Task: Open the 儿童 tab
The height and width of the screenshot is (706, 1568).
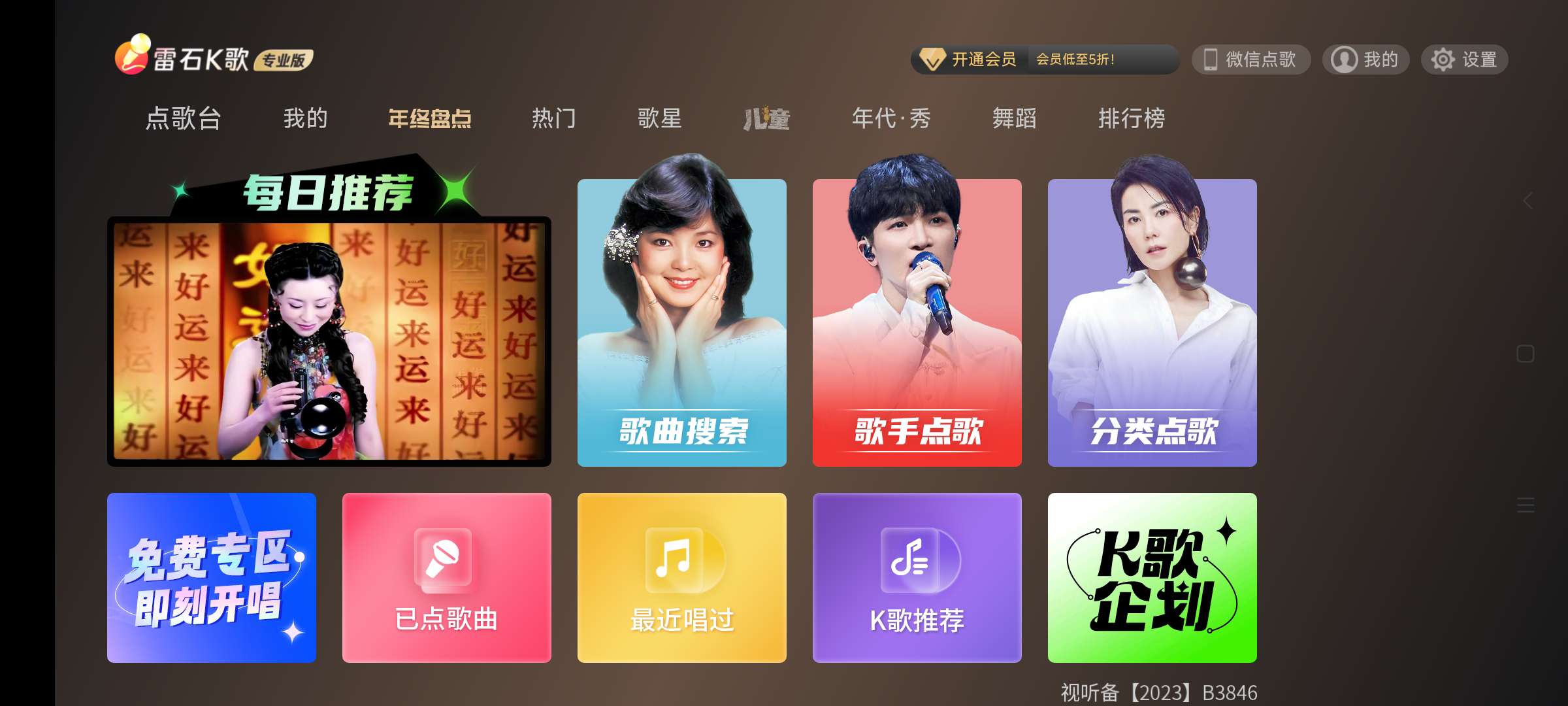Action: click(x=766, y=118)
